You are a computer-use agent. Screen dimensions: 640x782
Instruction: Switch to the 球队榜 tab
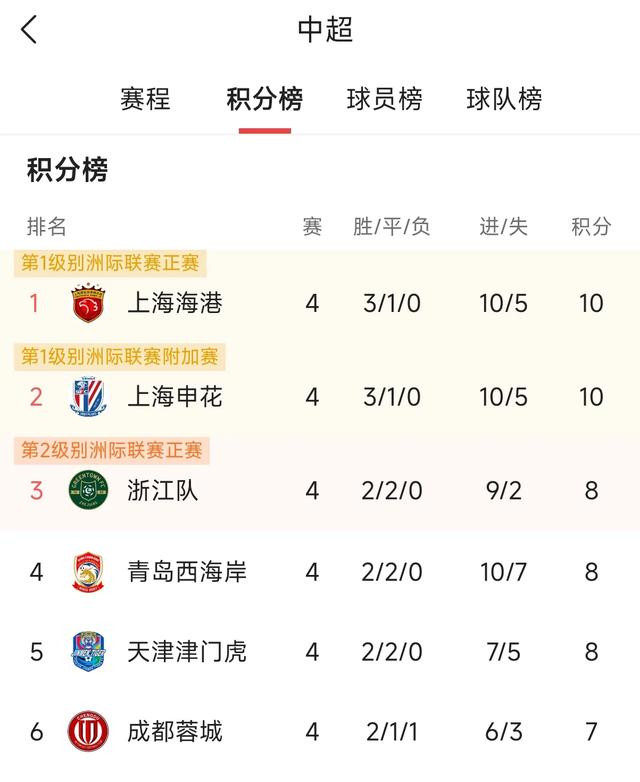504,99
